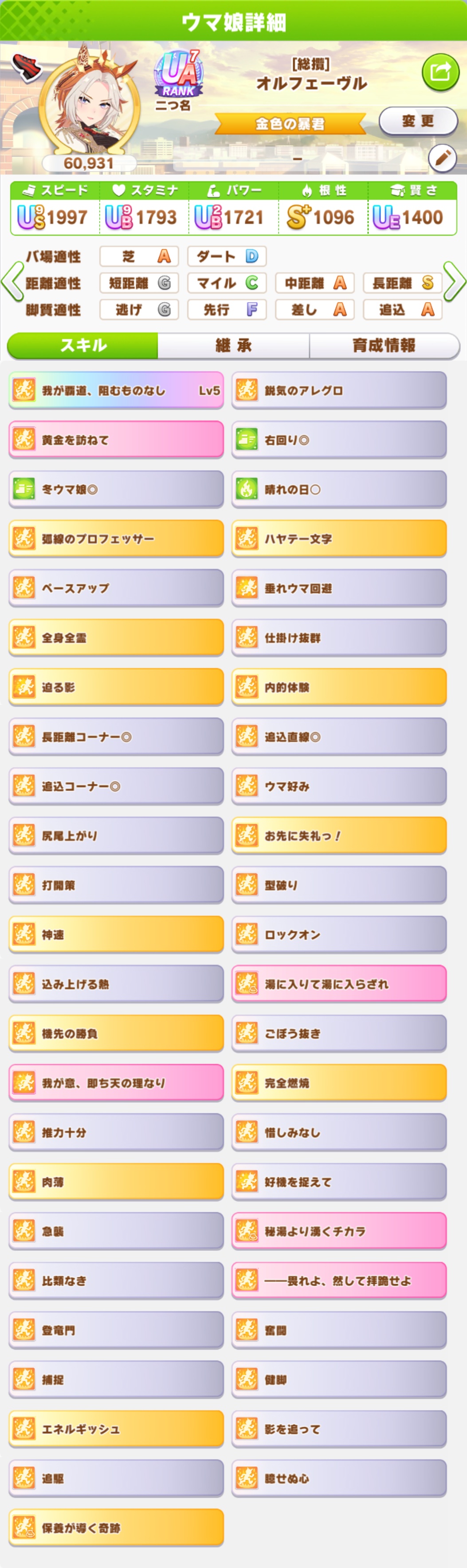Tap the green share button
The height and width of the screenshot is (1568, 467).
(440, 72)
